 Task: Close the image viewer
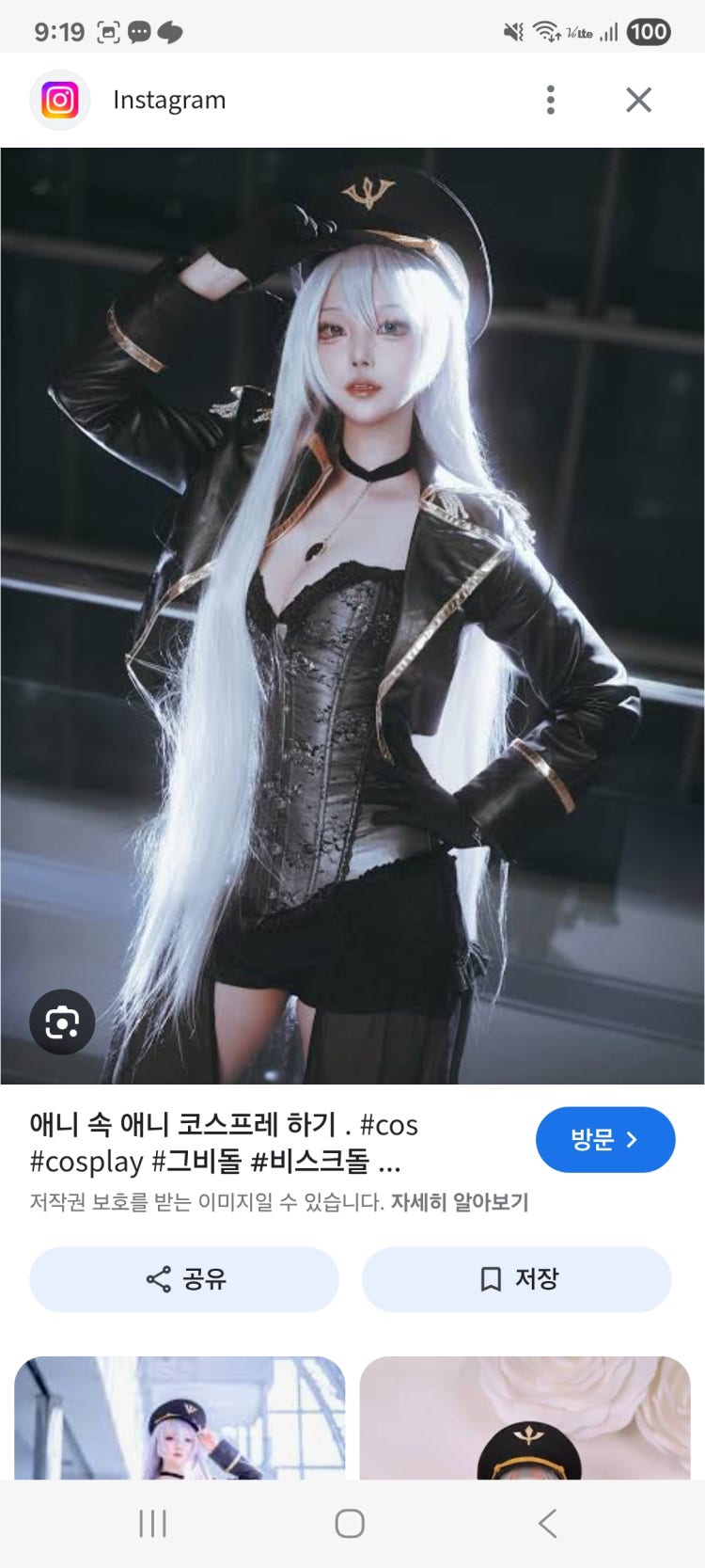638,100
